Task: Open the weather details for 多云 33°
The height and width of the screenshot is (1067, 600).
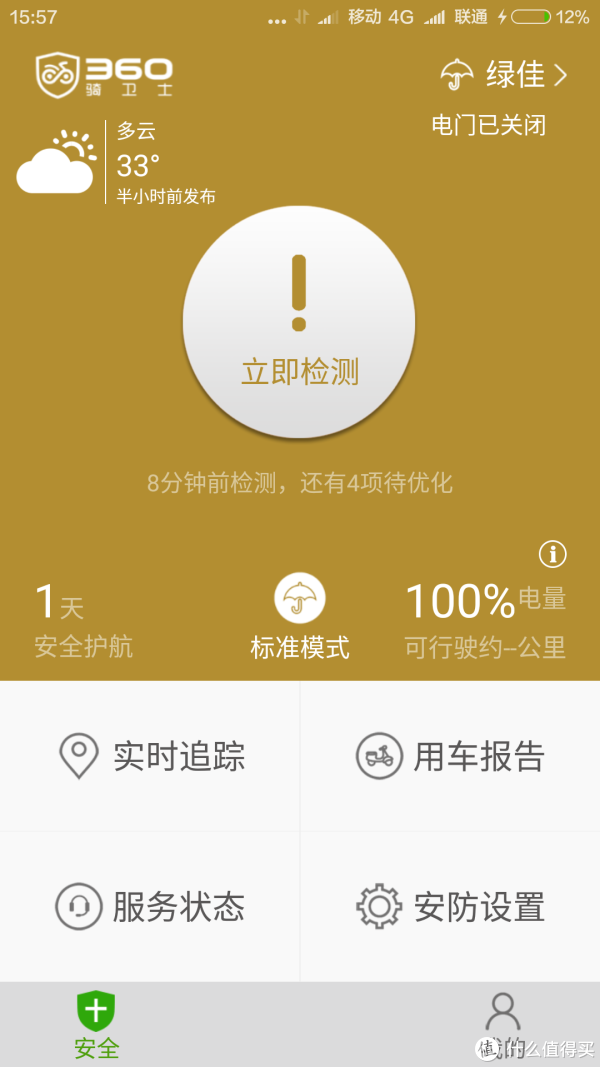Action: (116, 162)
